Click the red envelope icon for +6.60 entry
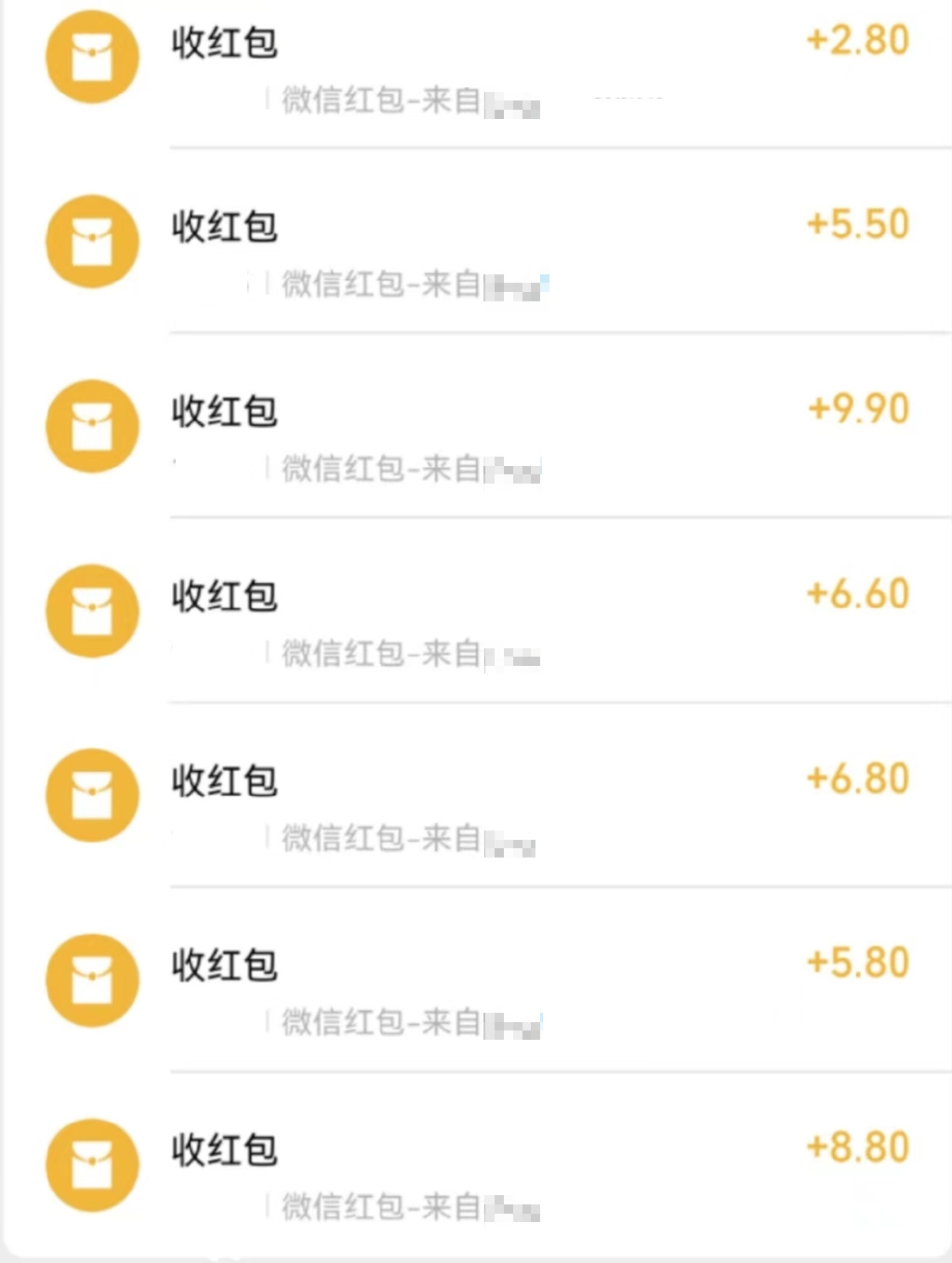Viewport: 952px width, 1263px height. coord(91,611)
